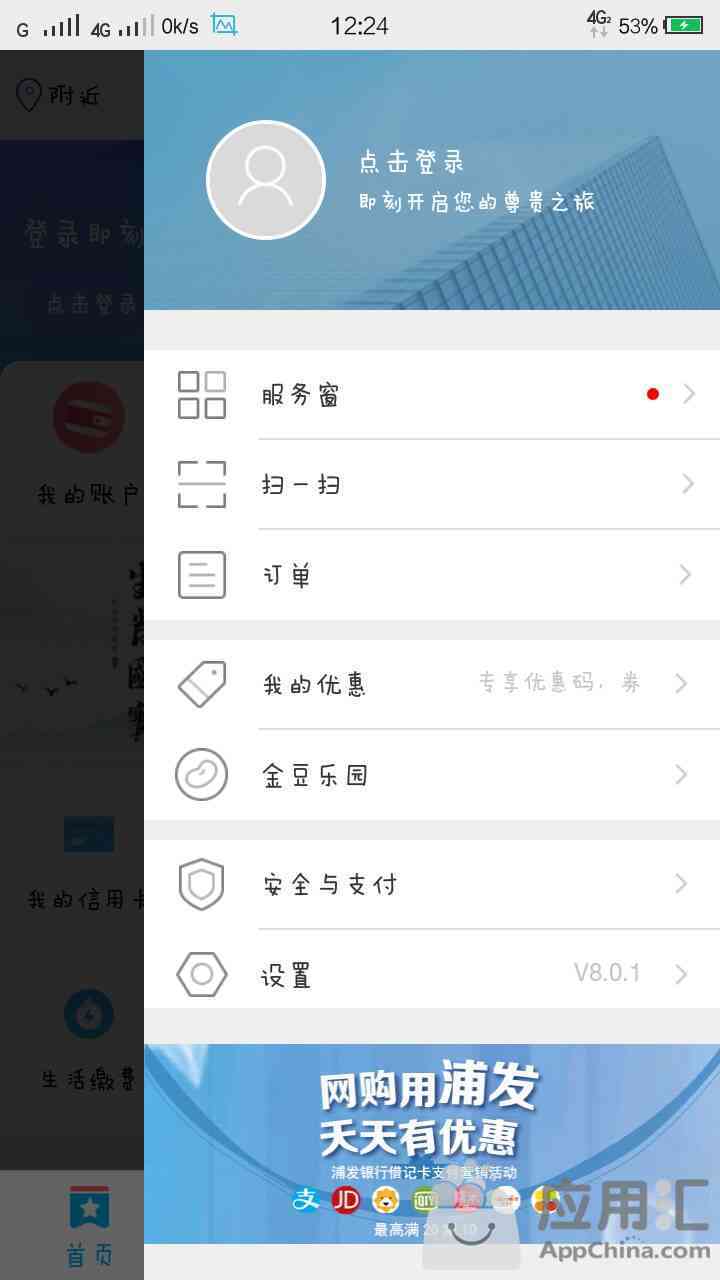Open 服务窗 service window
The width and height of the screenshot is (720, 1280).
pos(430,395)
